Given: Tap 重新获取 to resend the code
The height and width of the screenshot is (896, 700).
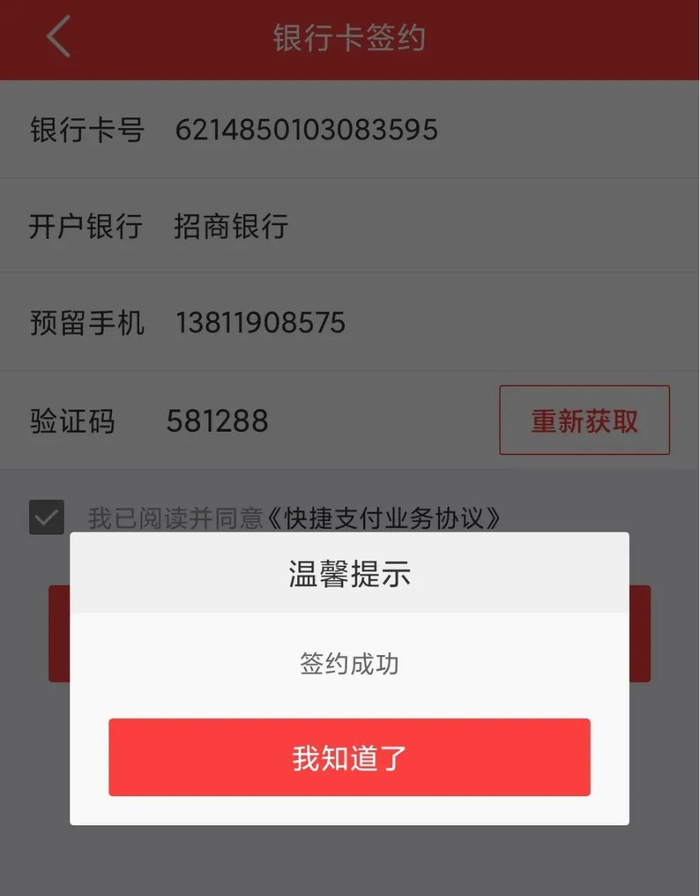Looking at the screenshot, I should tap(584, 421).
